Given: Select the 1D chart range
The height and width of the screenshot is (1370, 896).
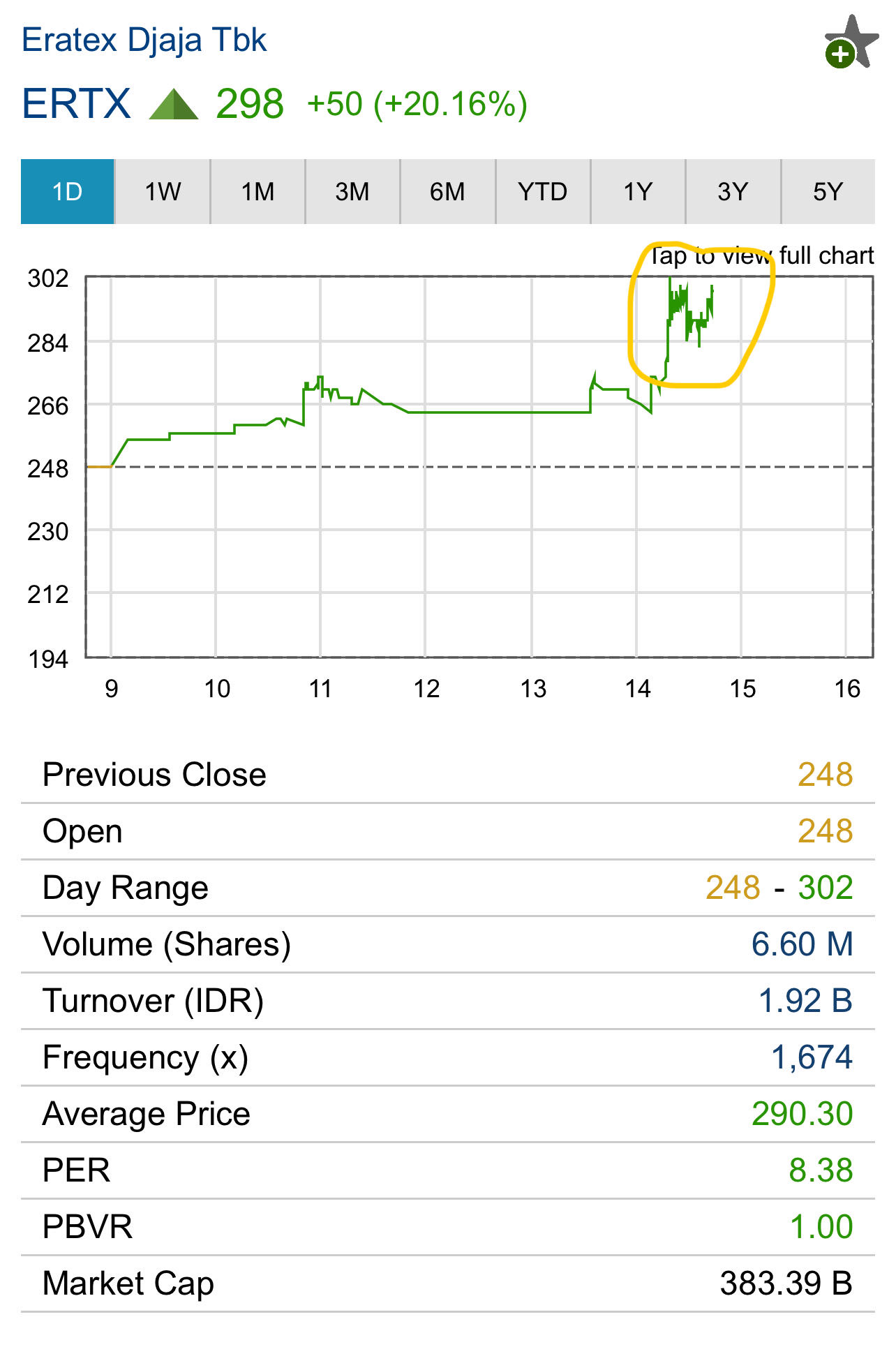Looking at the screenshot, I should 68,192.
